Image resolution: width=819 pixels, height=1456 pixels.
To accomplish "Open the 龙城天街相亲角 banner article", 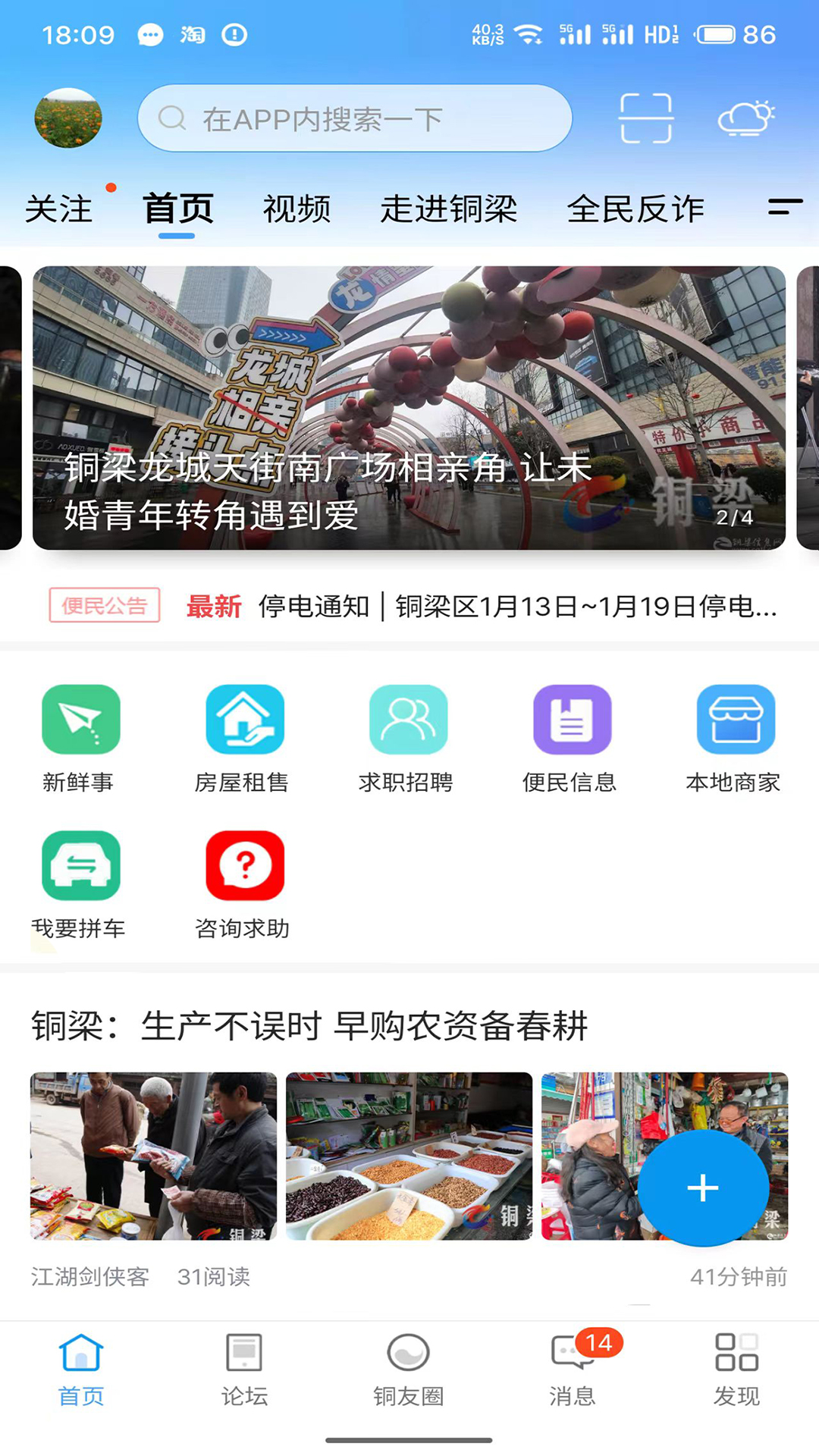I will tap(409, 408).
